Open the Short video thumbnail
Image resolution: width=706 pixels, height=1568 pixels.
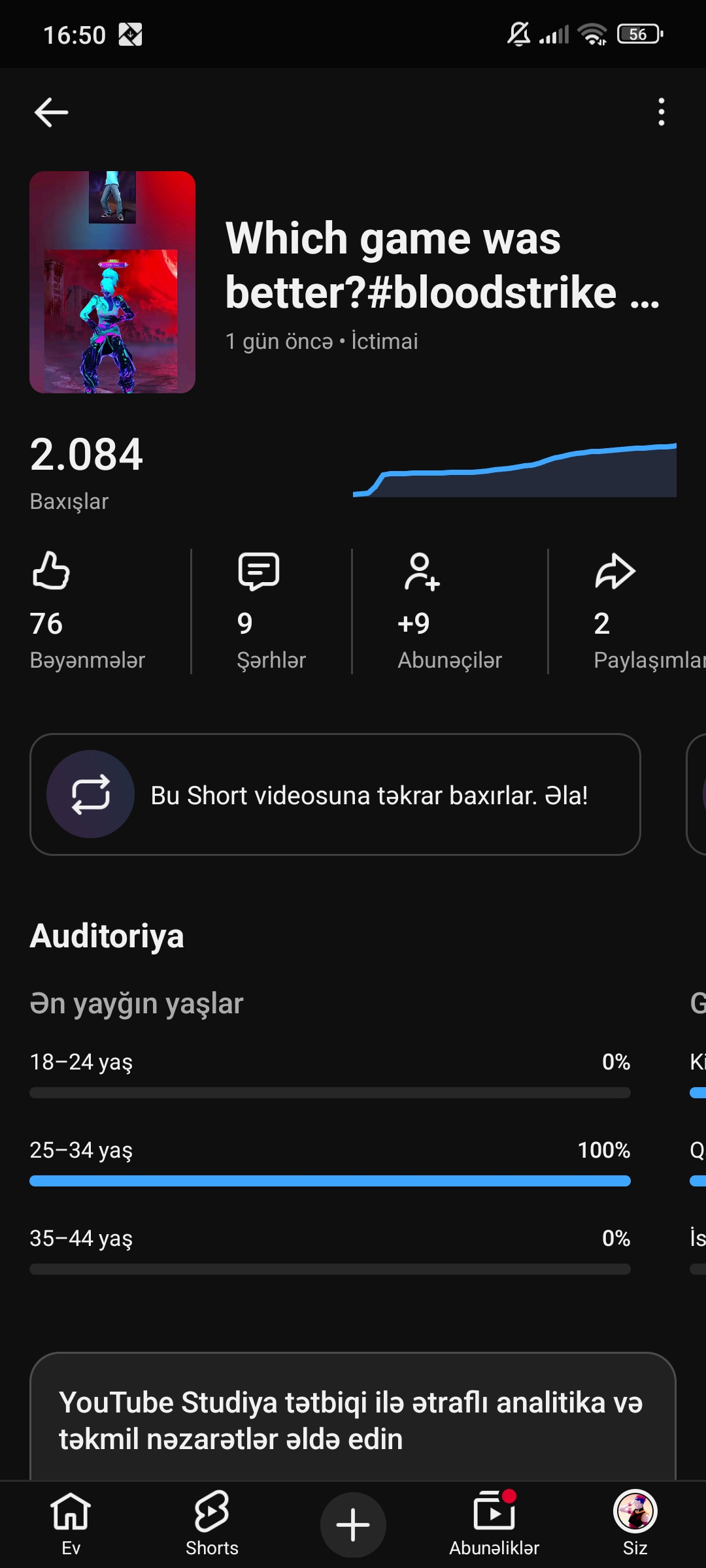[x=112, y=282]
